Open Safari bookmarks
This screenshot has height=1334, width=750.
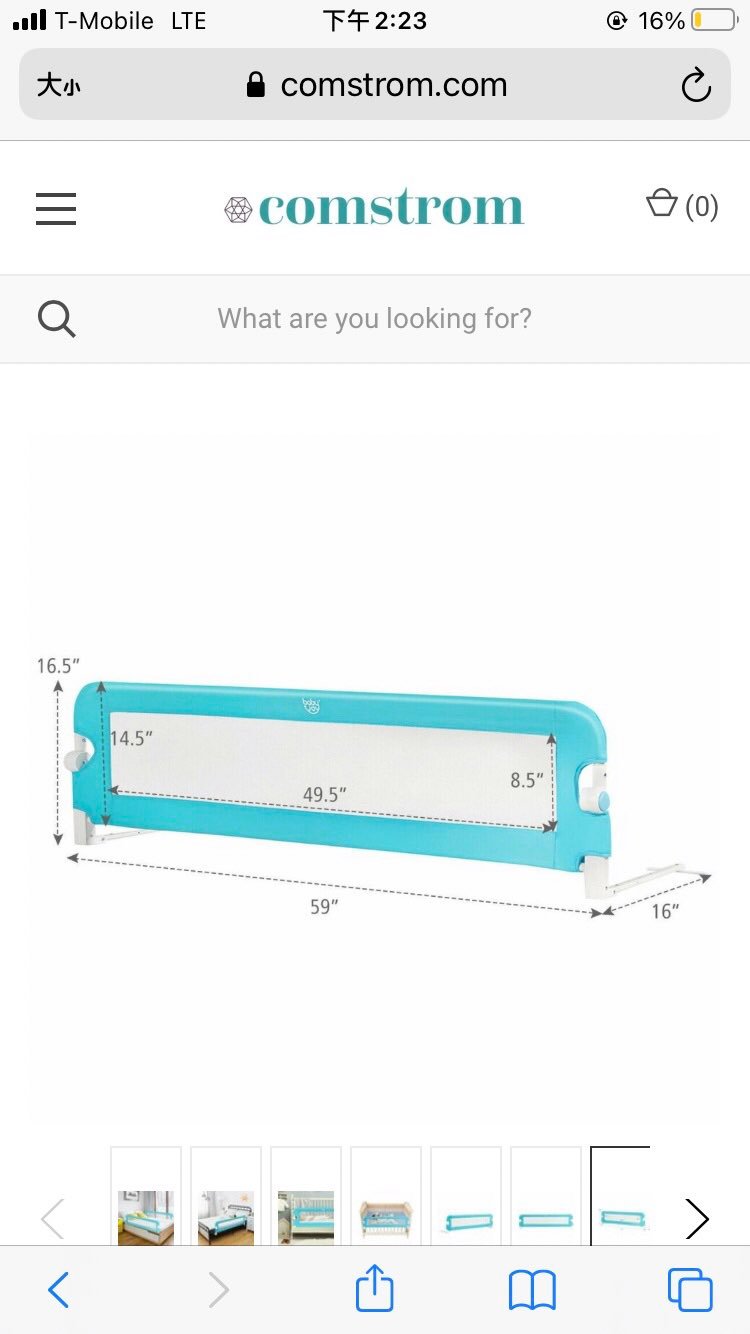click(x=532, y=1290)
